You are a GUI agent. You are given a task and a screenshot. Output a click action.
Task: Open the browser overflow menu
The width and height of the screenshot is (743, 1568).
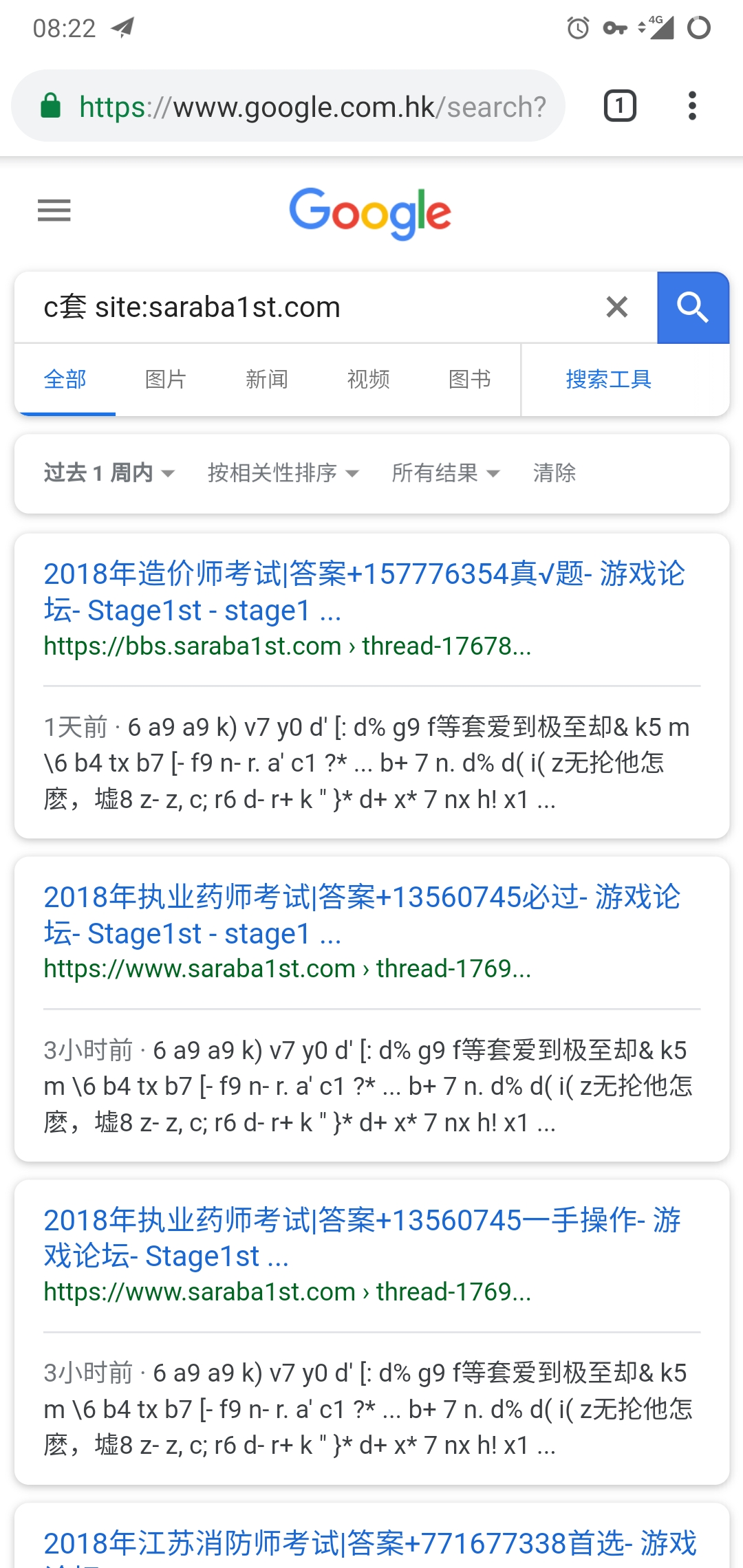click(x=692, y=107)
